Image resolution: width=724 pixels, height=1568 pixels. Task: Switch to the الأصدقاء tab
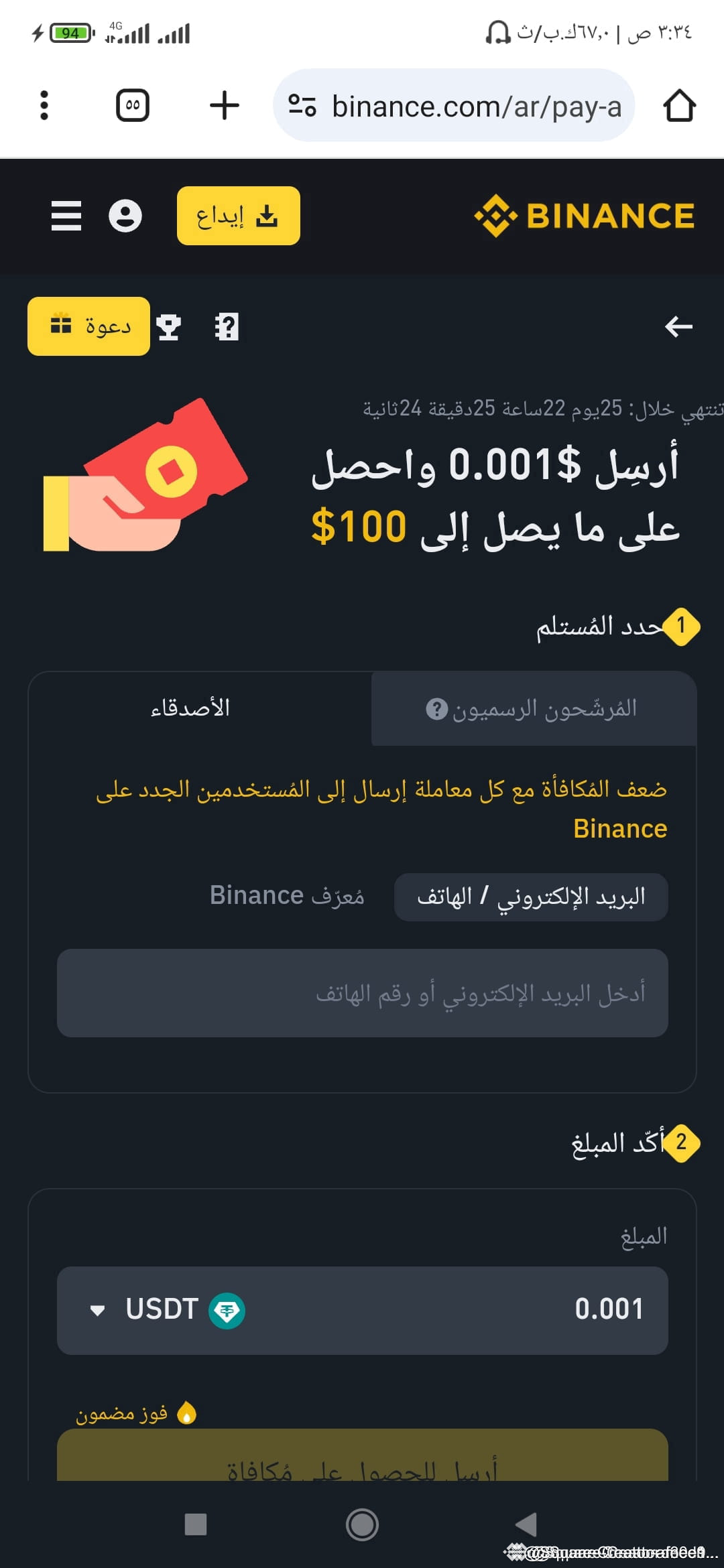coord(191,707)
